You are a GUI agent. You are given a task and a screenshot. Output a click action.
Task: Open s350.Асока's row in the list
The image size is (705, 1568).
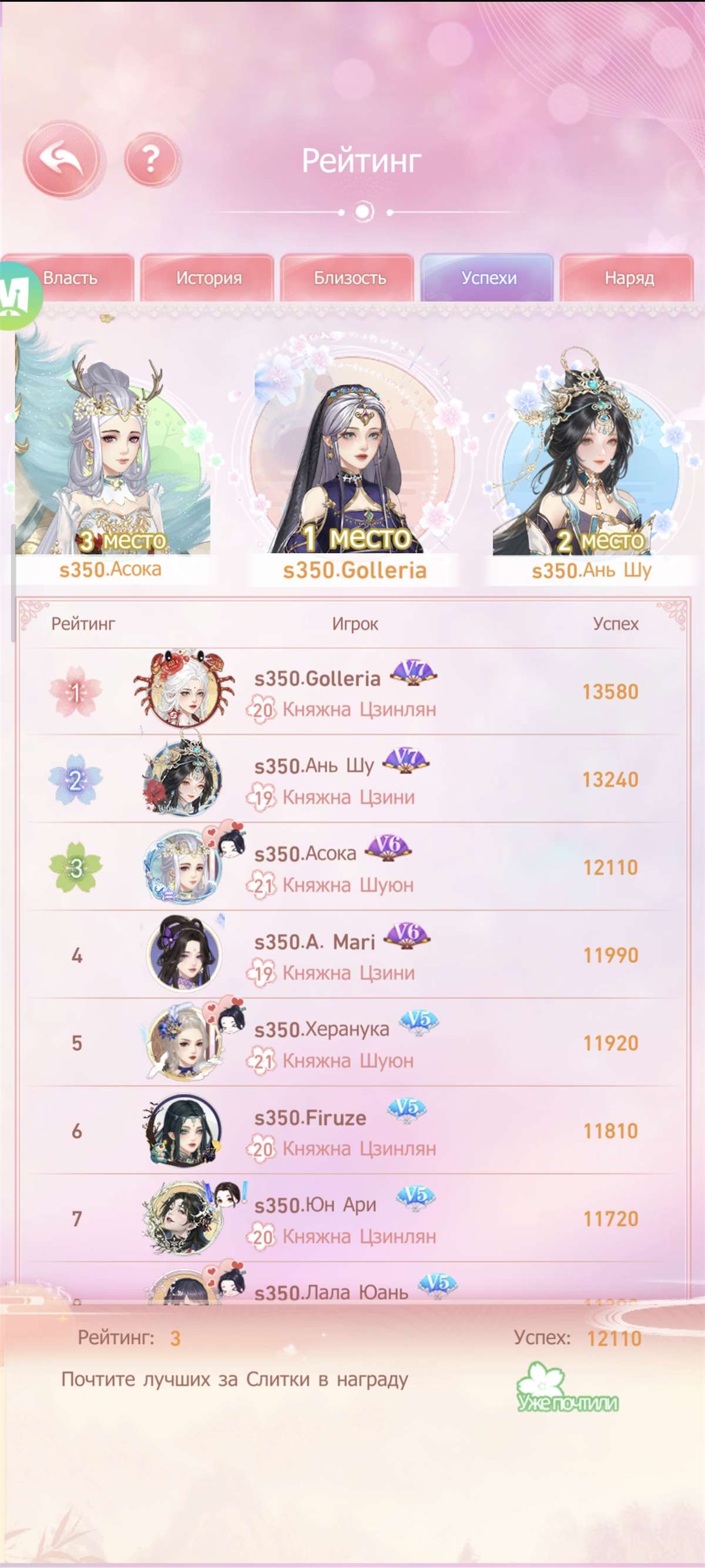(353, 868)
